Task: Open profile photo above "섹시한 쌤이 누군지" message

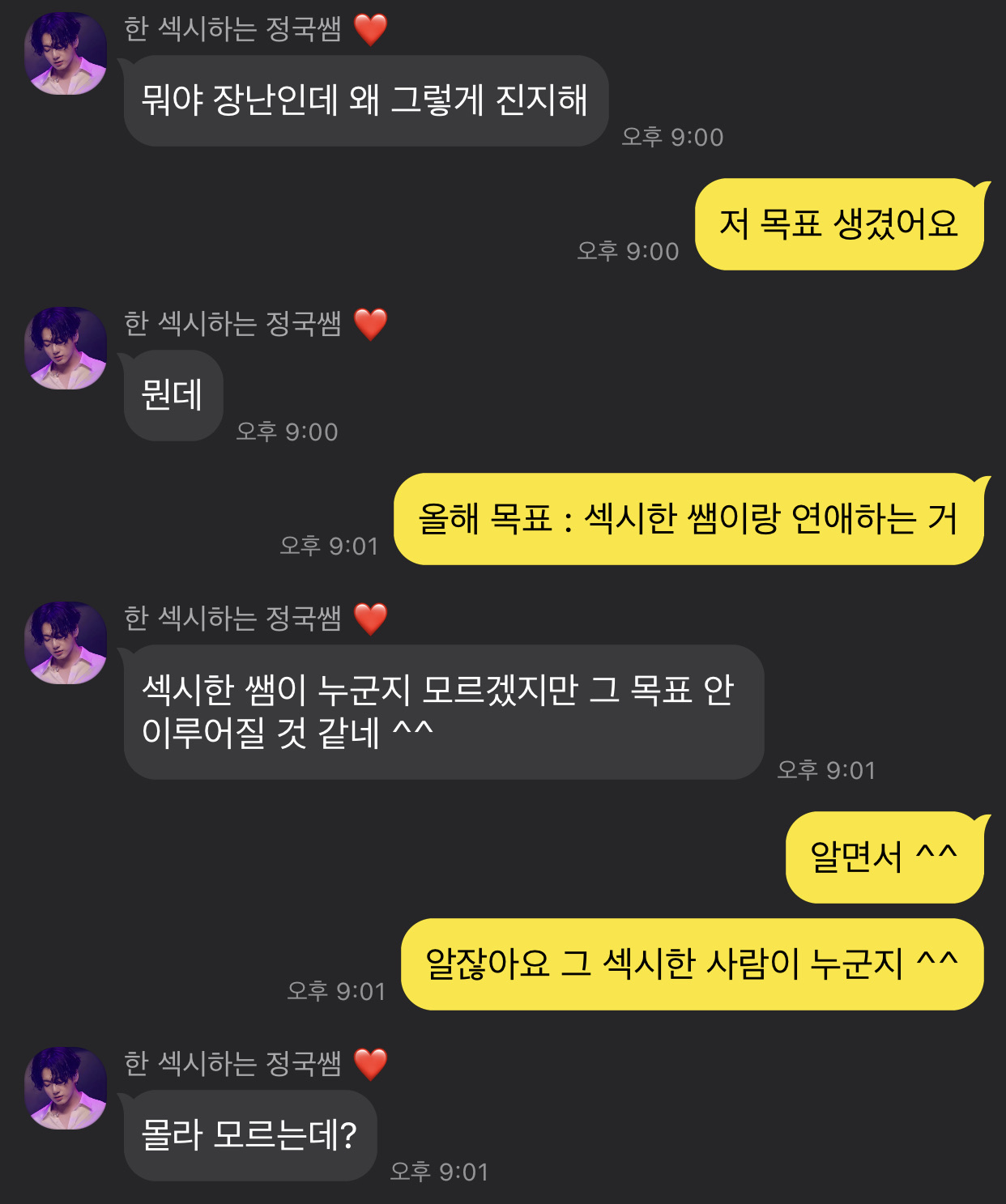Action: pyautogui.click(x=66, y=643)
